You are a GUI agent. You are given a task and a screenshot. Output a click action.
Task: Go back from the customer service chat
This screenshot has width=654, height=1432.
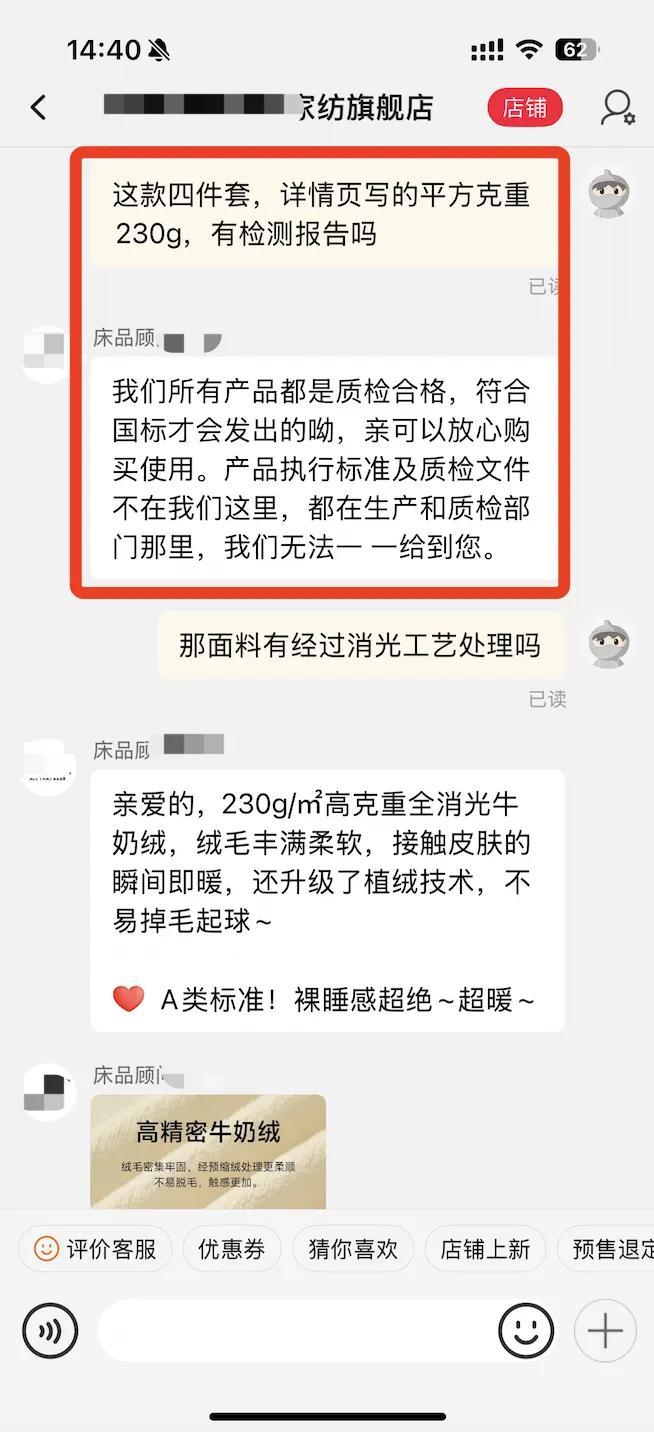[x=39, y=107]
